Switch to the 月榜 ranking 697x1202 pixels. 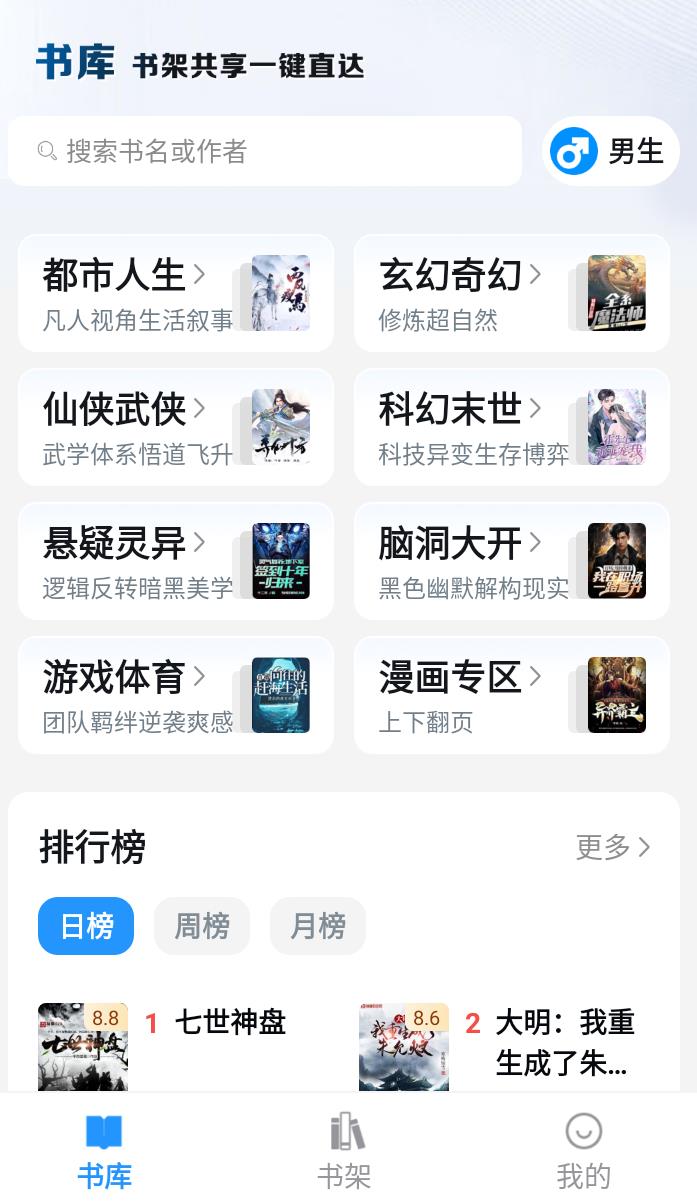point(318,926)
